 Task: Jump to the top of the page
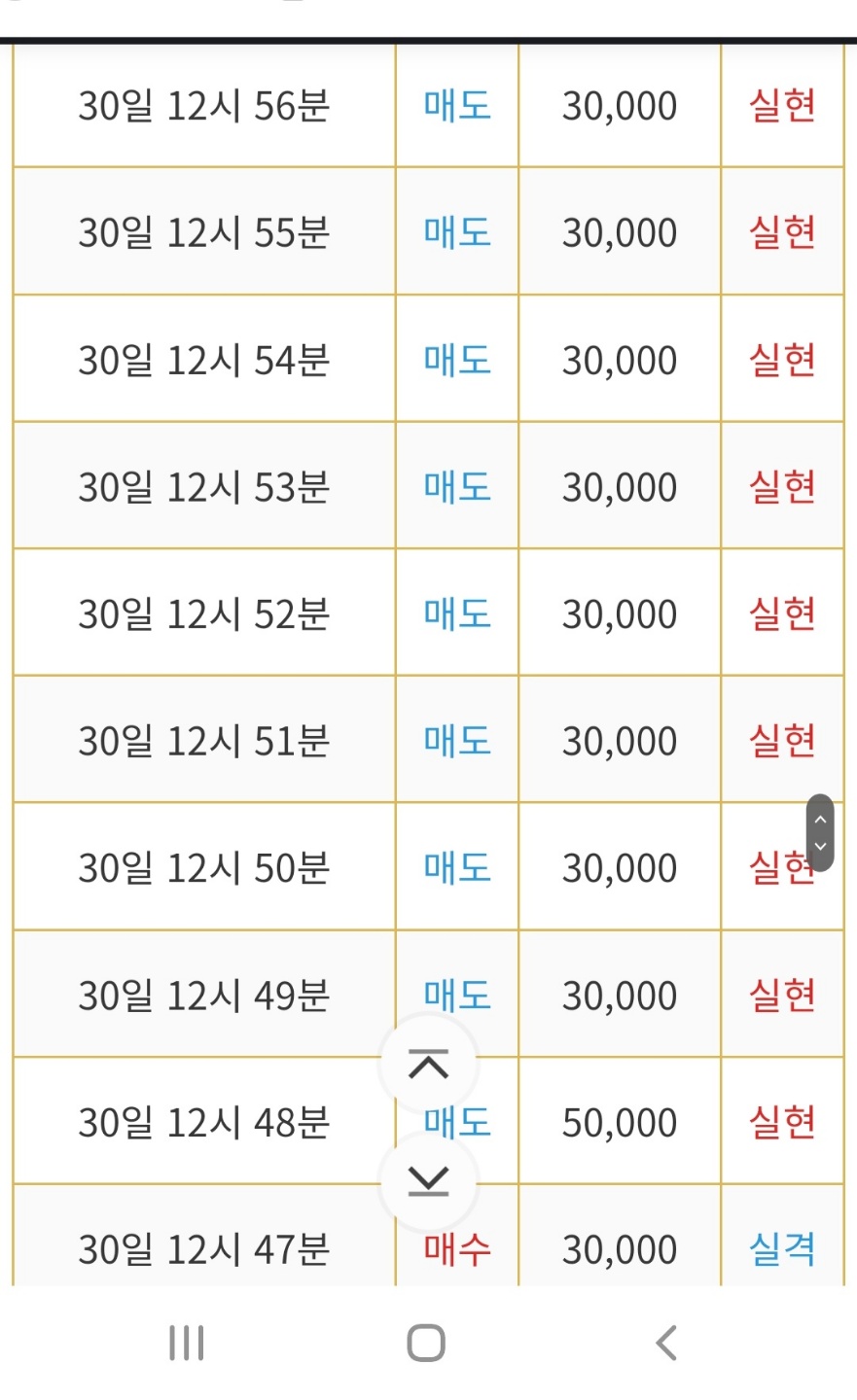(x=429, y=1065)
